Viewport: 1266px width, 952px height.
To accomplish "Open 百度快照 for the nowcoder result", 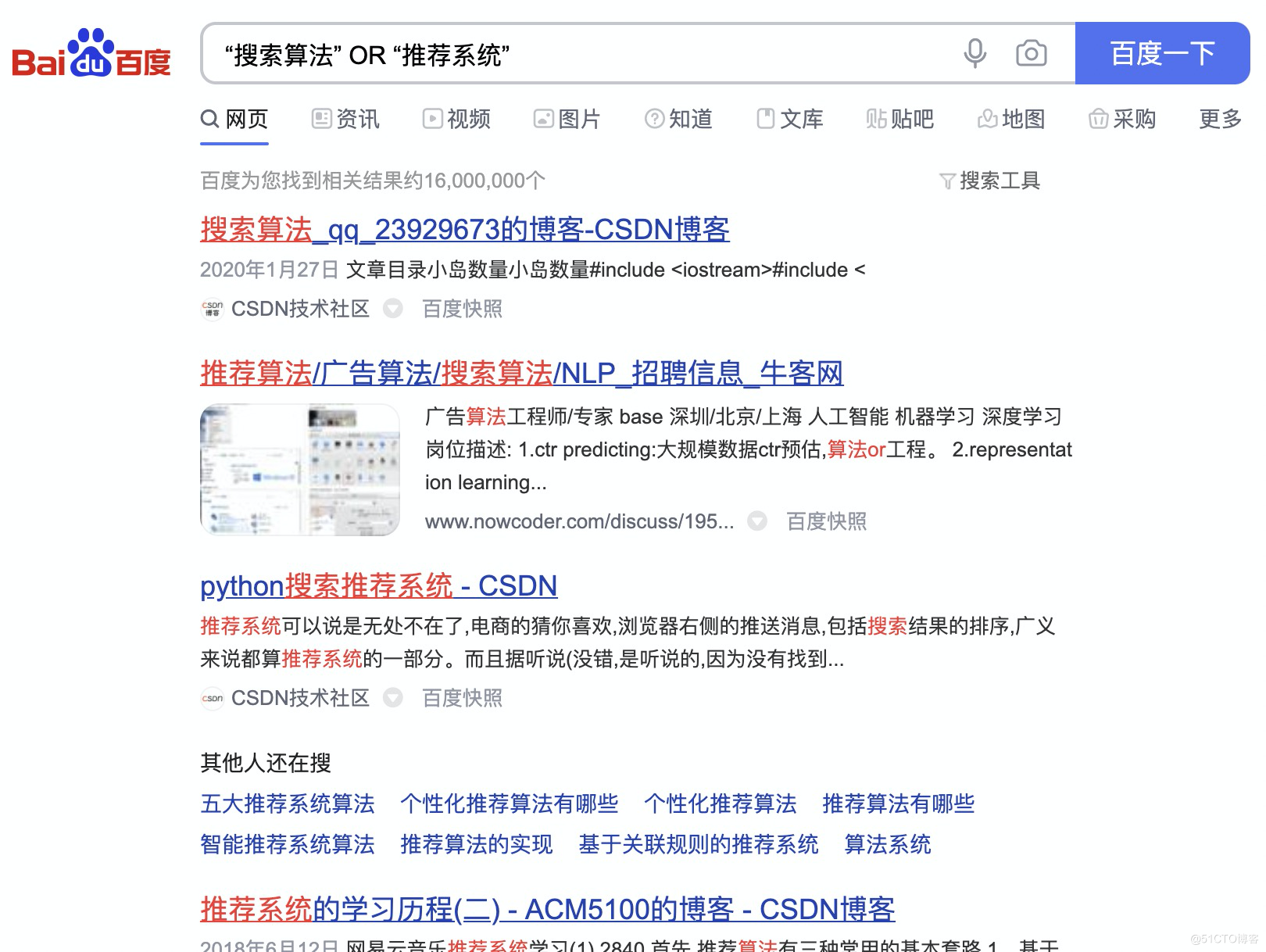I will coord(826,521).
